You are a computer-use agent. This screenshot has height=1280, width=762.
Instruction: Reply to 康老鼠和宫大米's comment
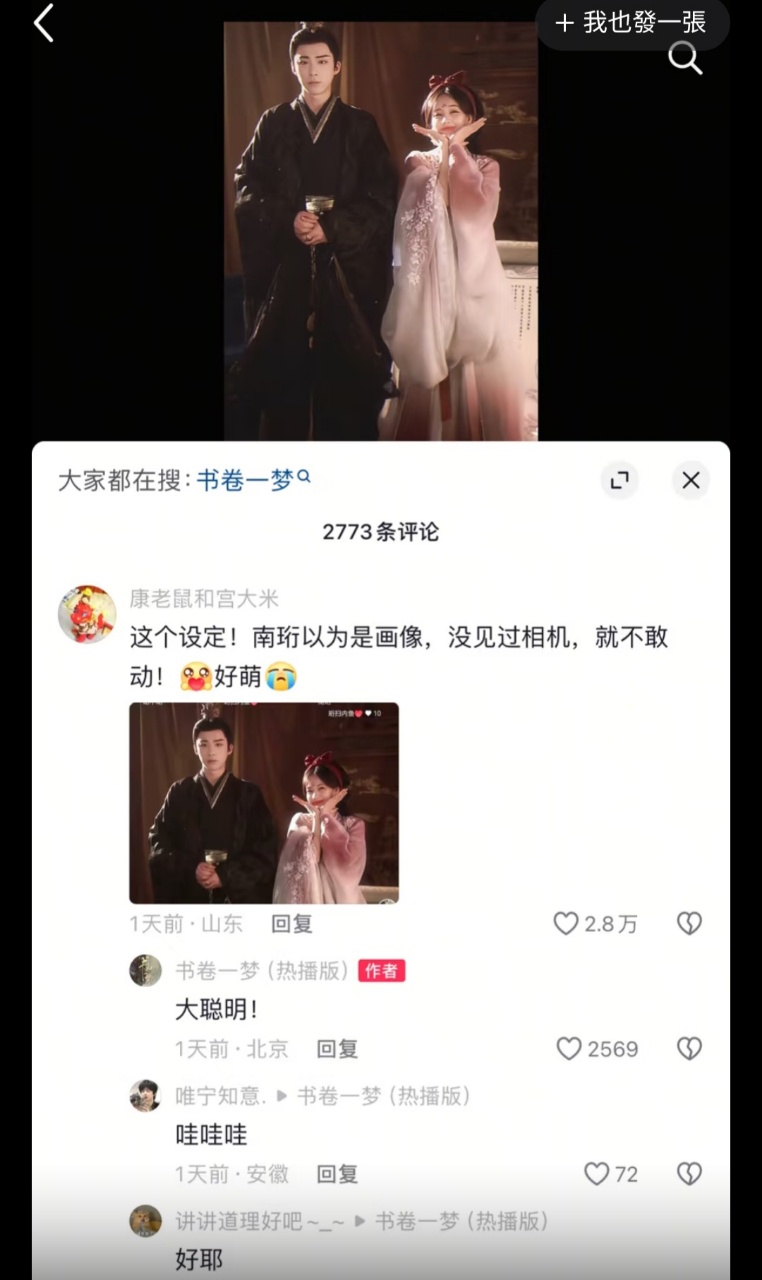tap(292, 924)
